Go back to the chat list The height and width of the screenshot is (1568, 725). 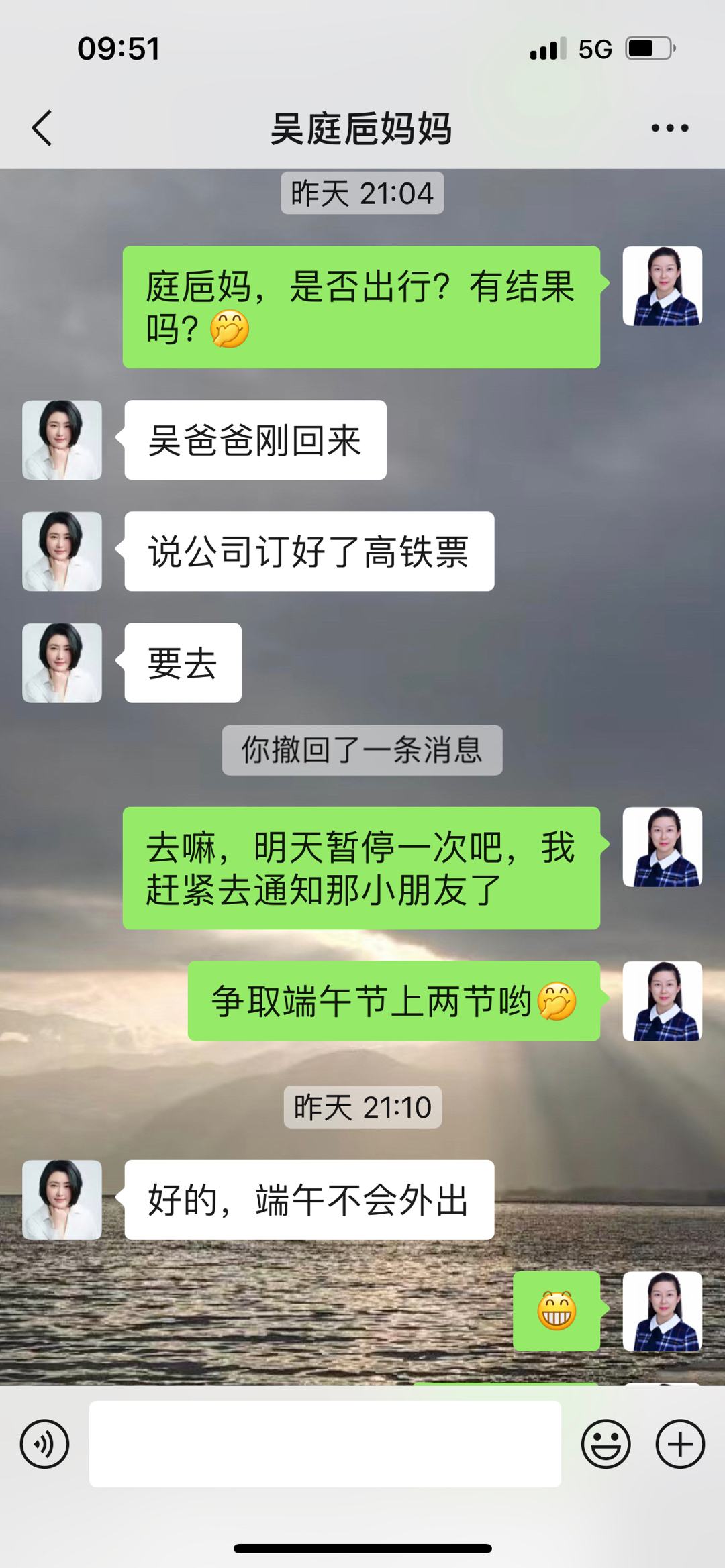(42, 127)
